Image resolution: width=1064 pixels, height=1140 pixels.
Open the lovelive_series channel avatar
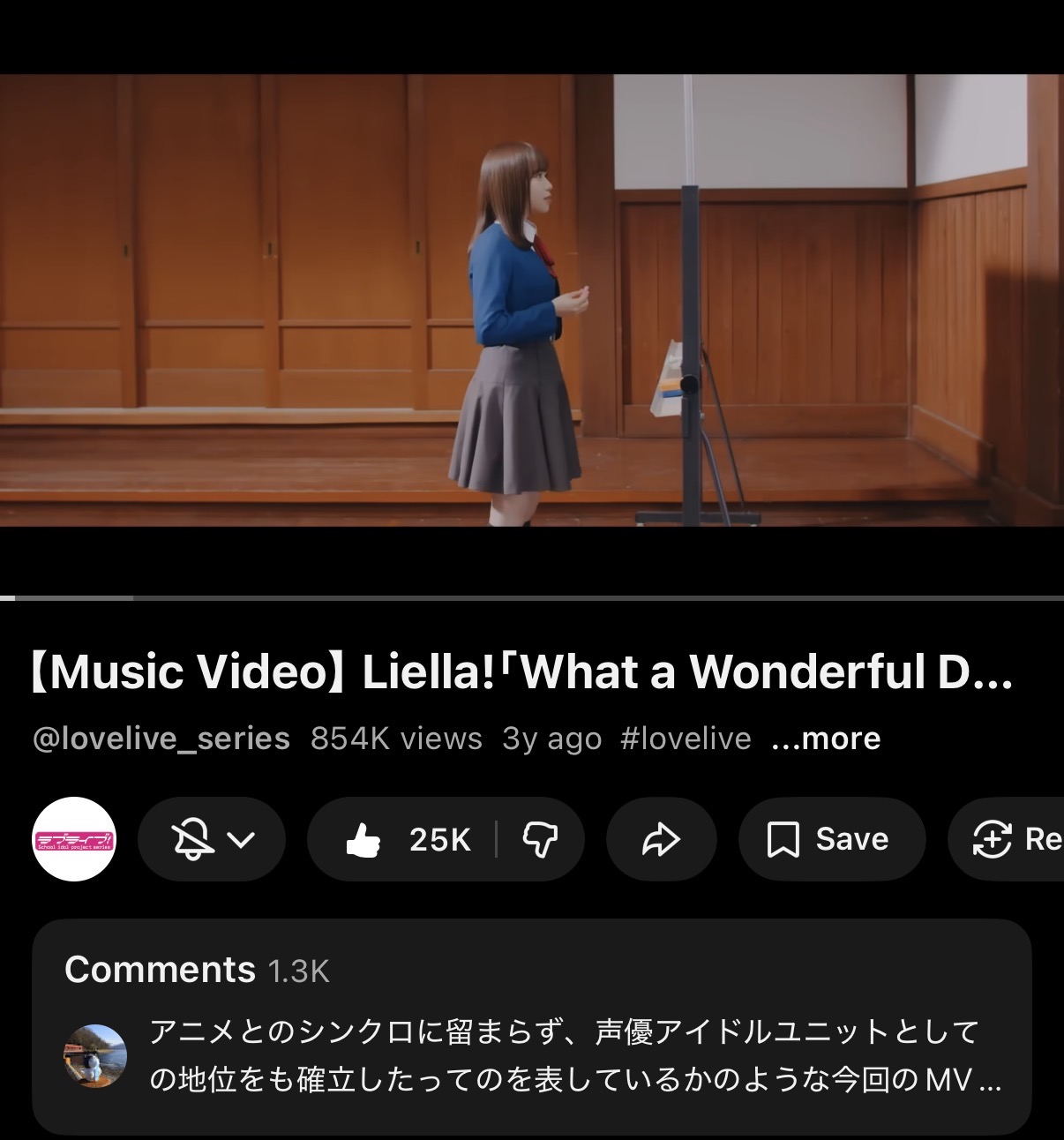(74, 839)
